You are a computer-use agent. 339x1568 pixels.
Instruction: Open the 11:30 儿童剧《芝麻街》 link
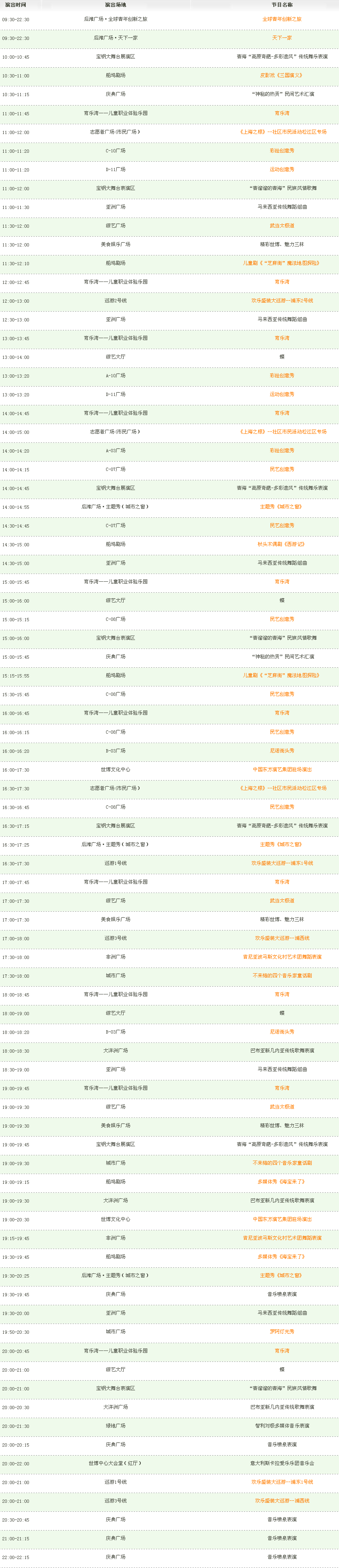tap(282, 264)
